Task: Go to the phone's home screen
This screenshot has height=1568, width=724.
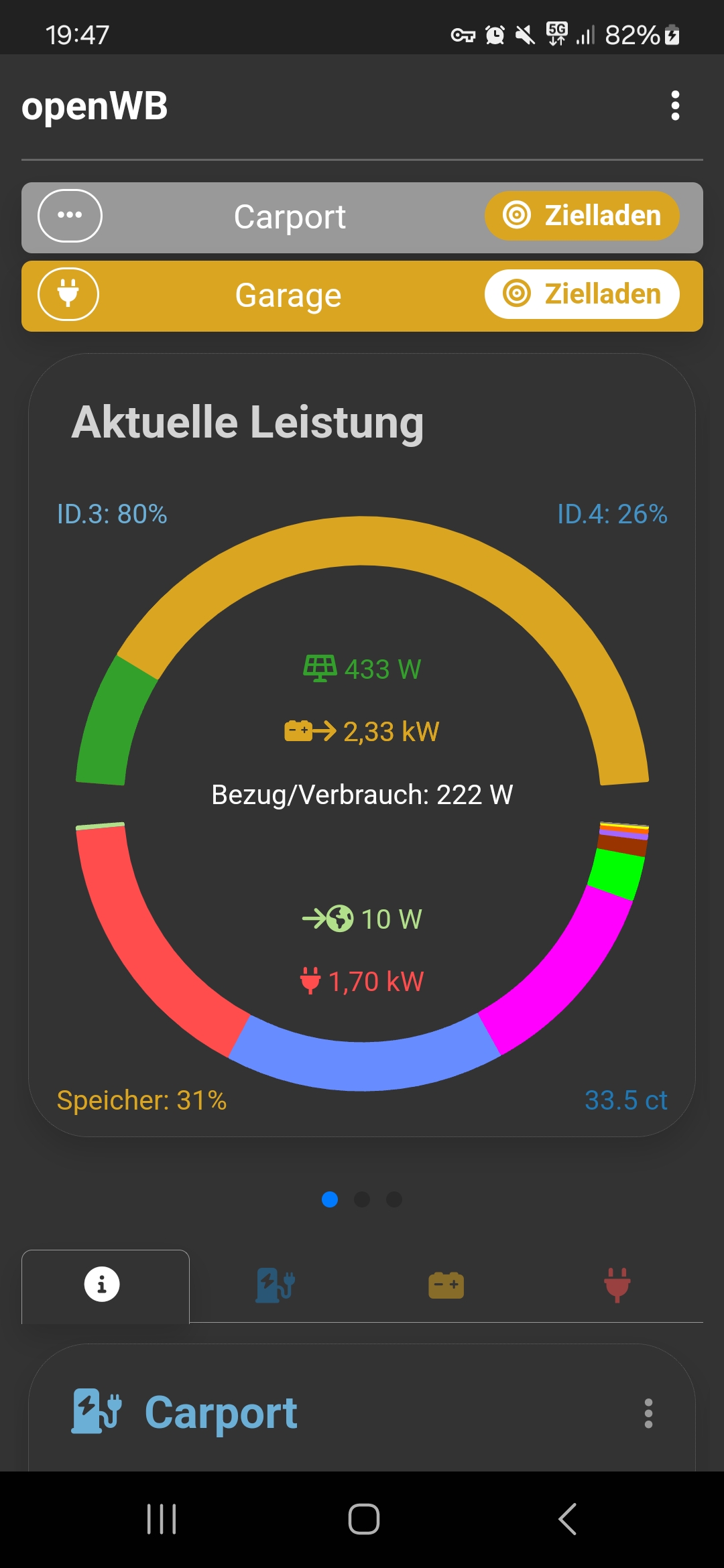Action: point(363,1519)
